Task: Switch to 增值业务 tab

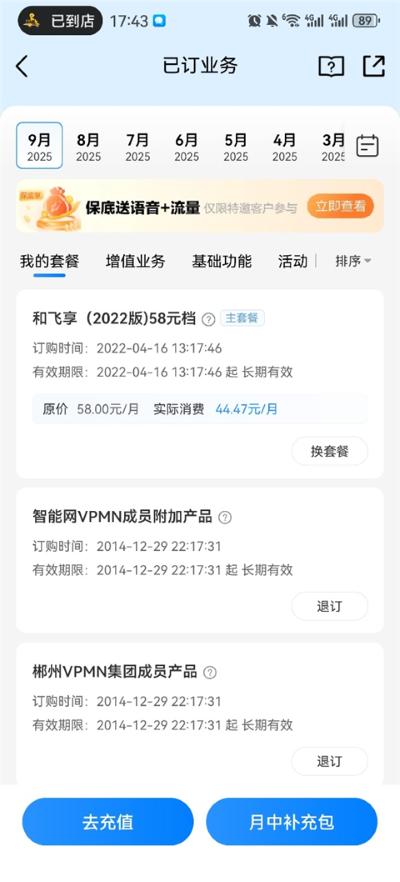Action: pos(136,262)
